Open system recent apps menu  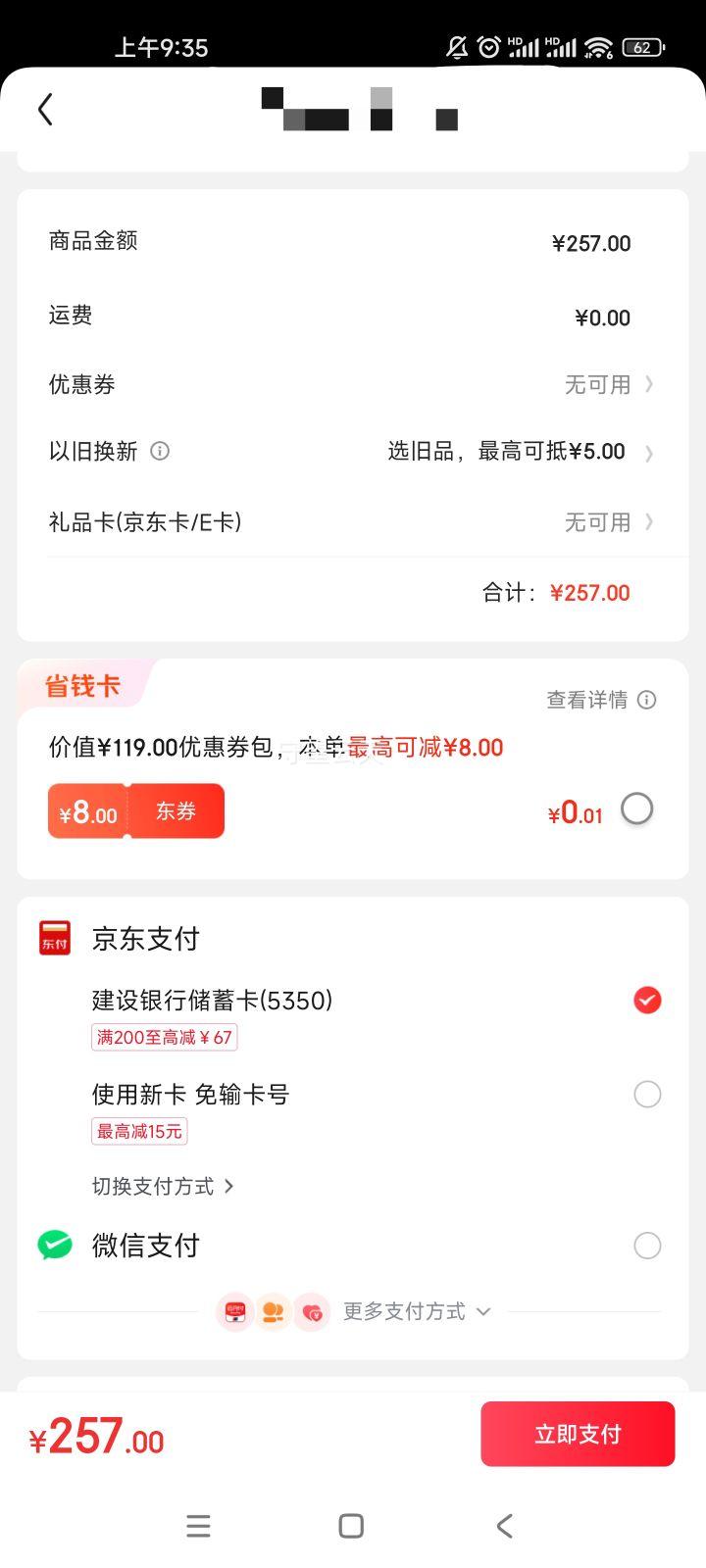click(198, 1526)
